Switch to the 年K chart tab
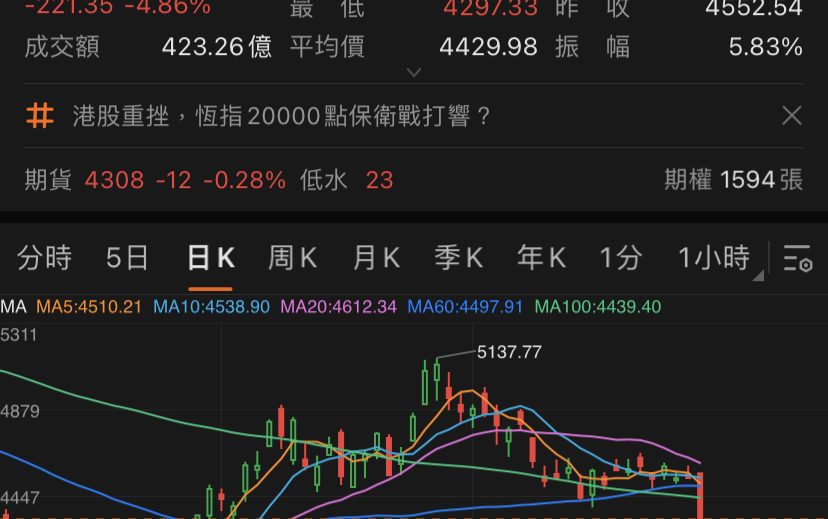Screen dimensions: 828x519 tap(541, 258)
